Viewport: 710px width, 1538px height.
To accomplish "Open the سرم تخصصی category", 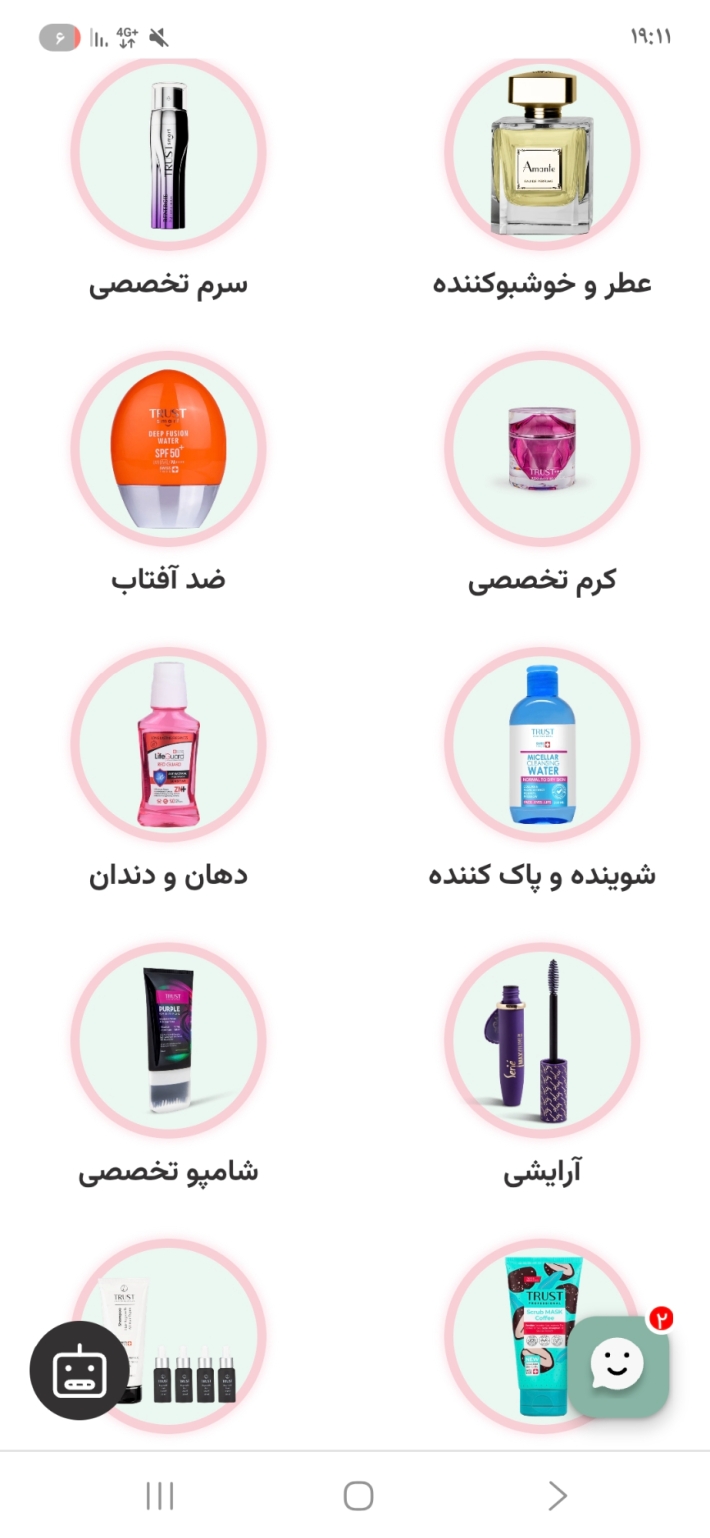I will click(168, 153).
